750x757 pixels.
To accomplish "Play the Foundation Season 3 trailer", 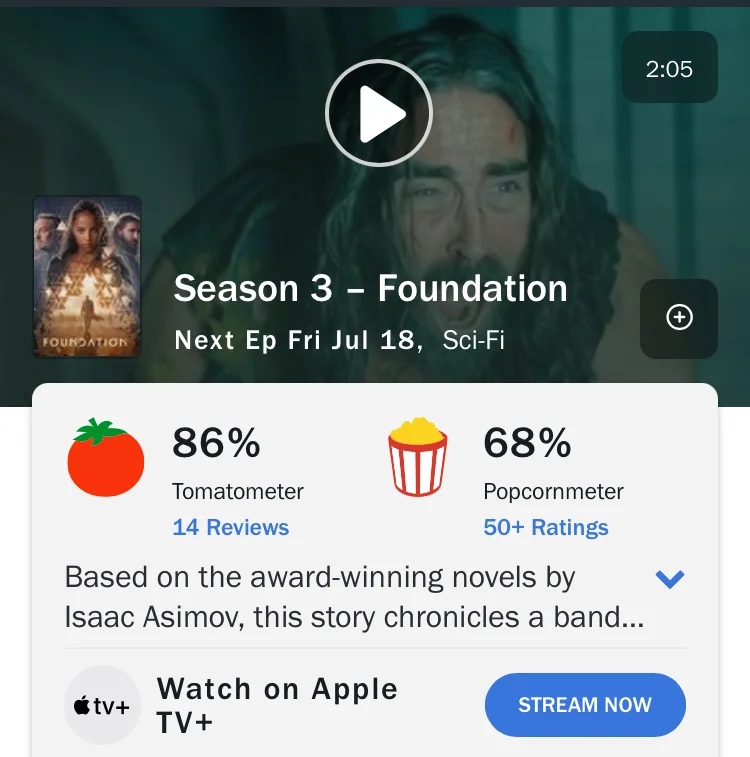I will [378, 113].
